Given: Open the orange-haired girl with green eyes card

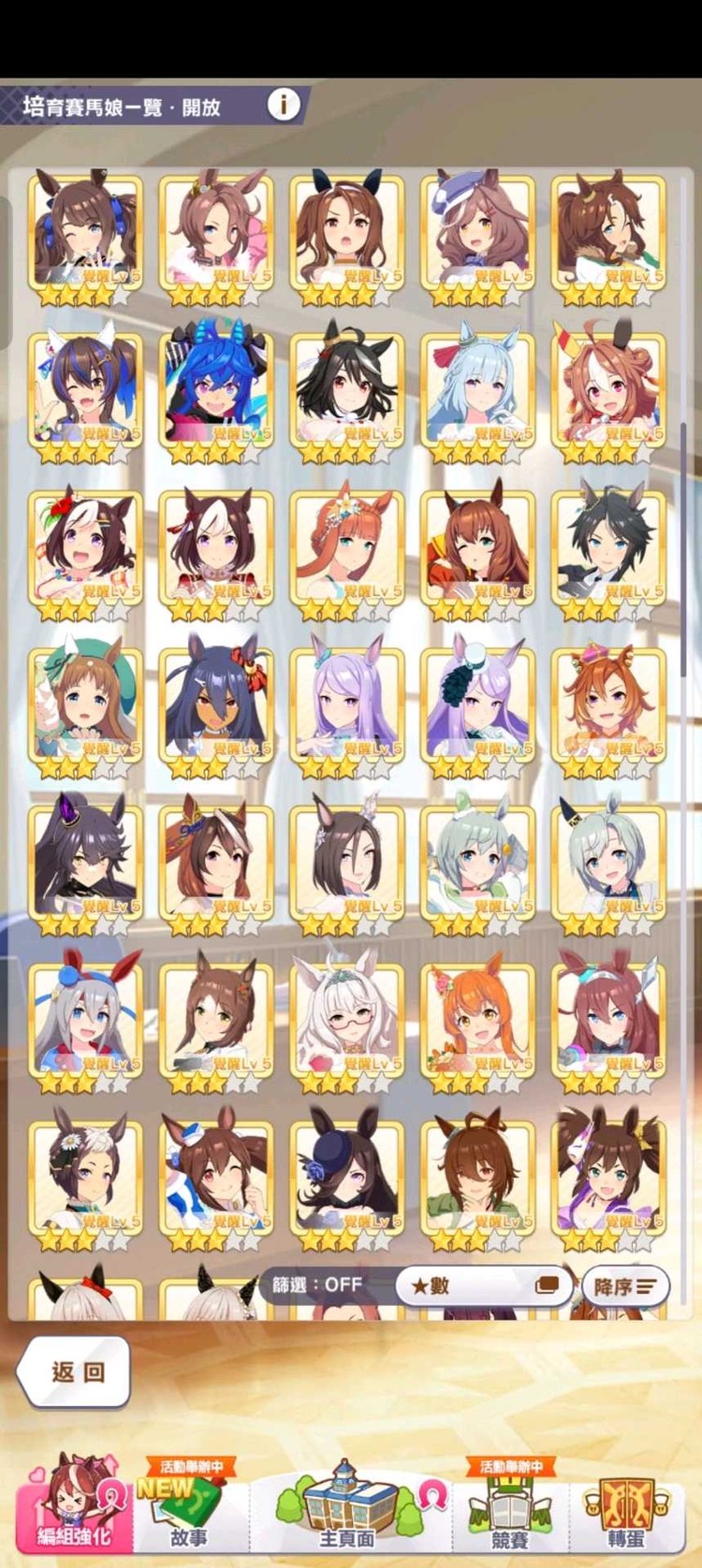Looking at the screenshot, I should (x=347, y=545).
